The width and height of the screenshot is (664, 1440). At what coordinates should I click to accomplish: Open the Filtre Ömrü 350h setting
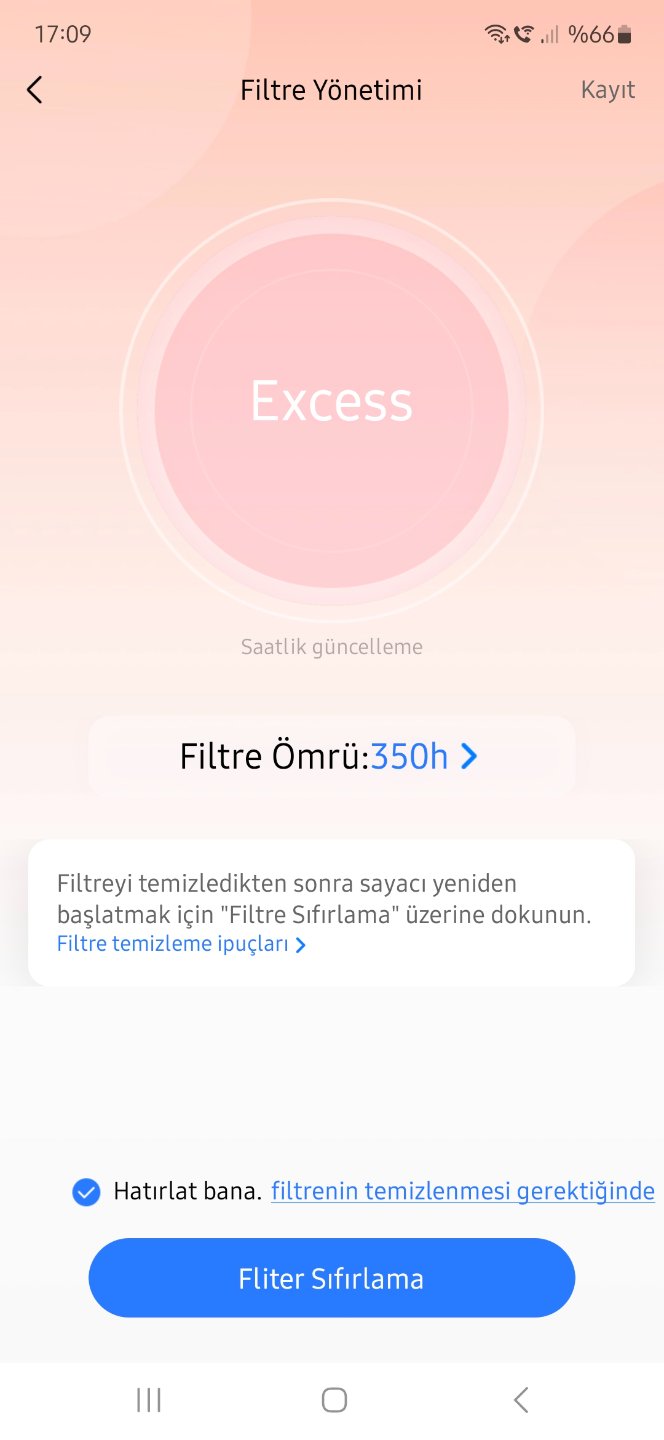(331, 756)
